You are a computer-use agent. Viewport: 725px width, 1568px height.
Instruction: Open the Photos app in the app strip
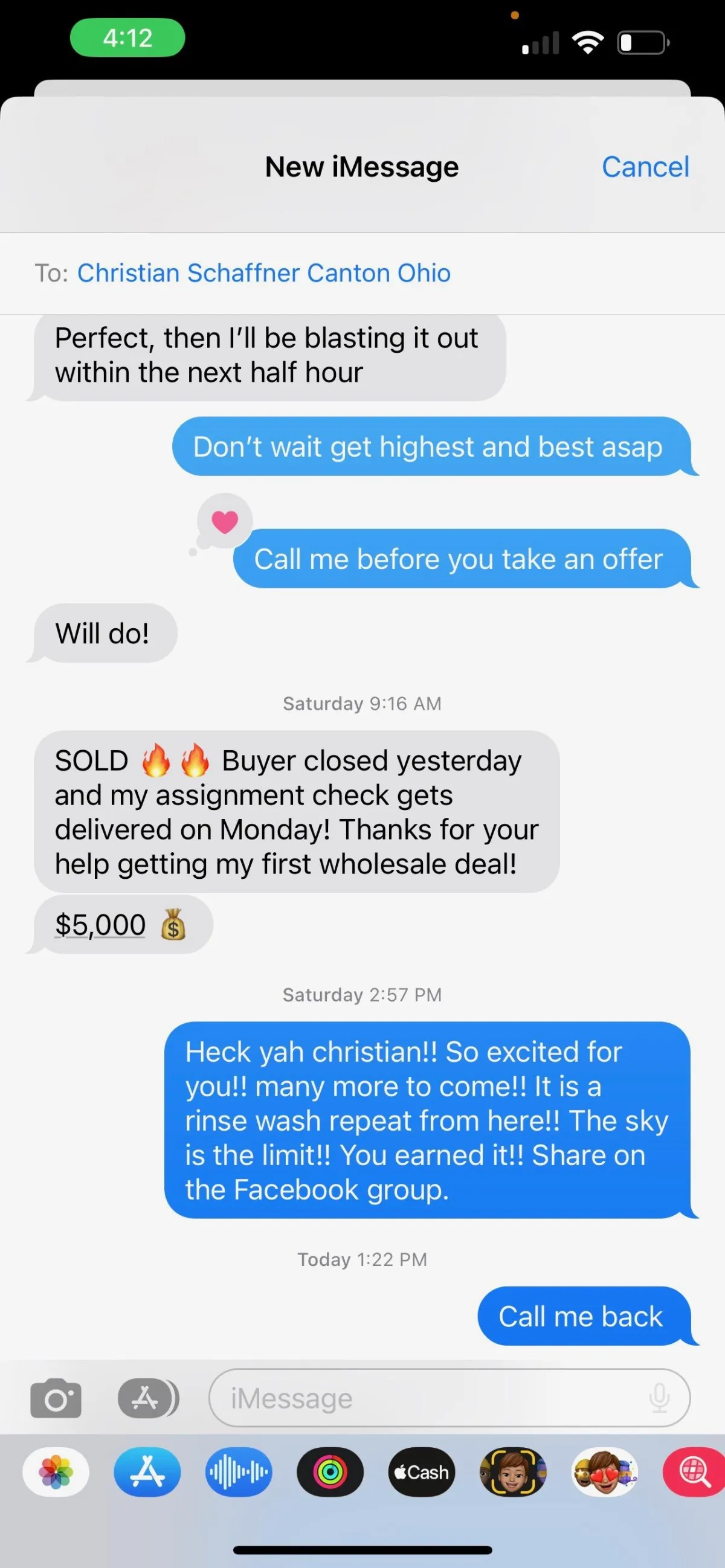[x=56, y=1472]
